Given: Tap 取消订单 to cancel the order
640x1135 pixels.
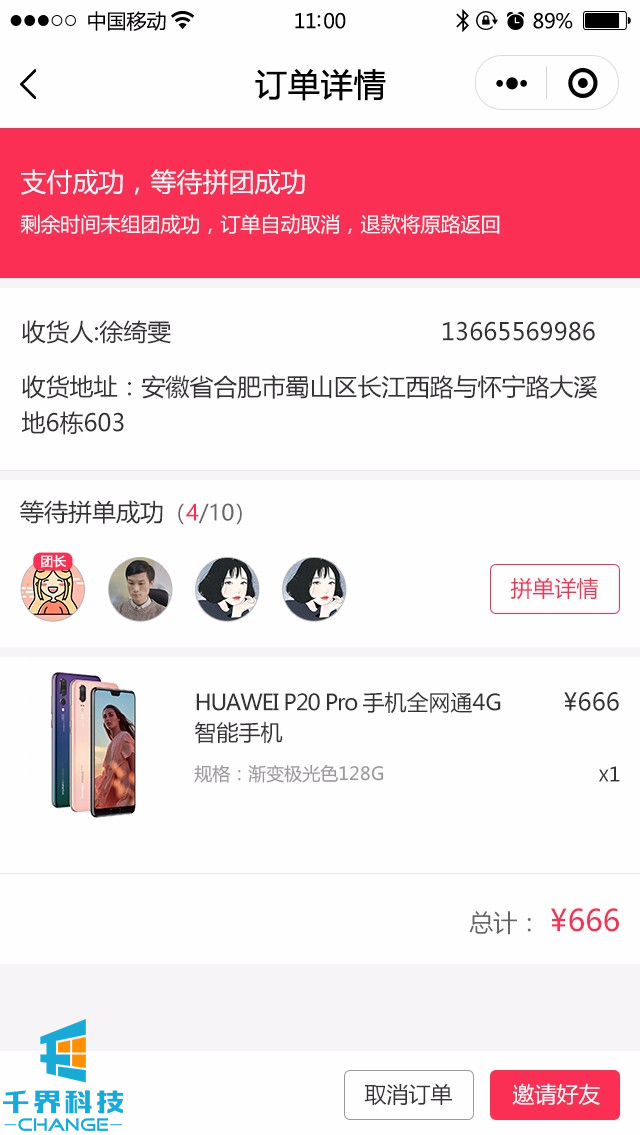Looking at the screenshot, I should [408, 1095].
